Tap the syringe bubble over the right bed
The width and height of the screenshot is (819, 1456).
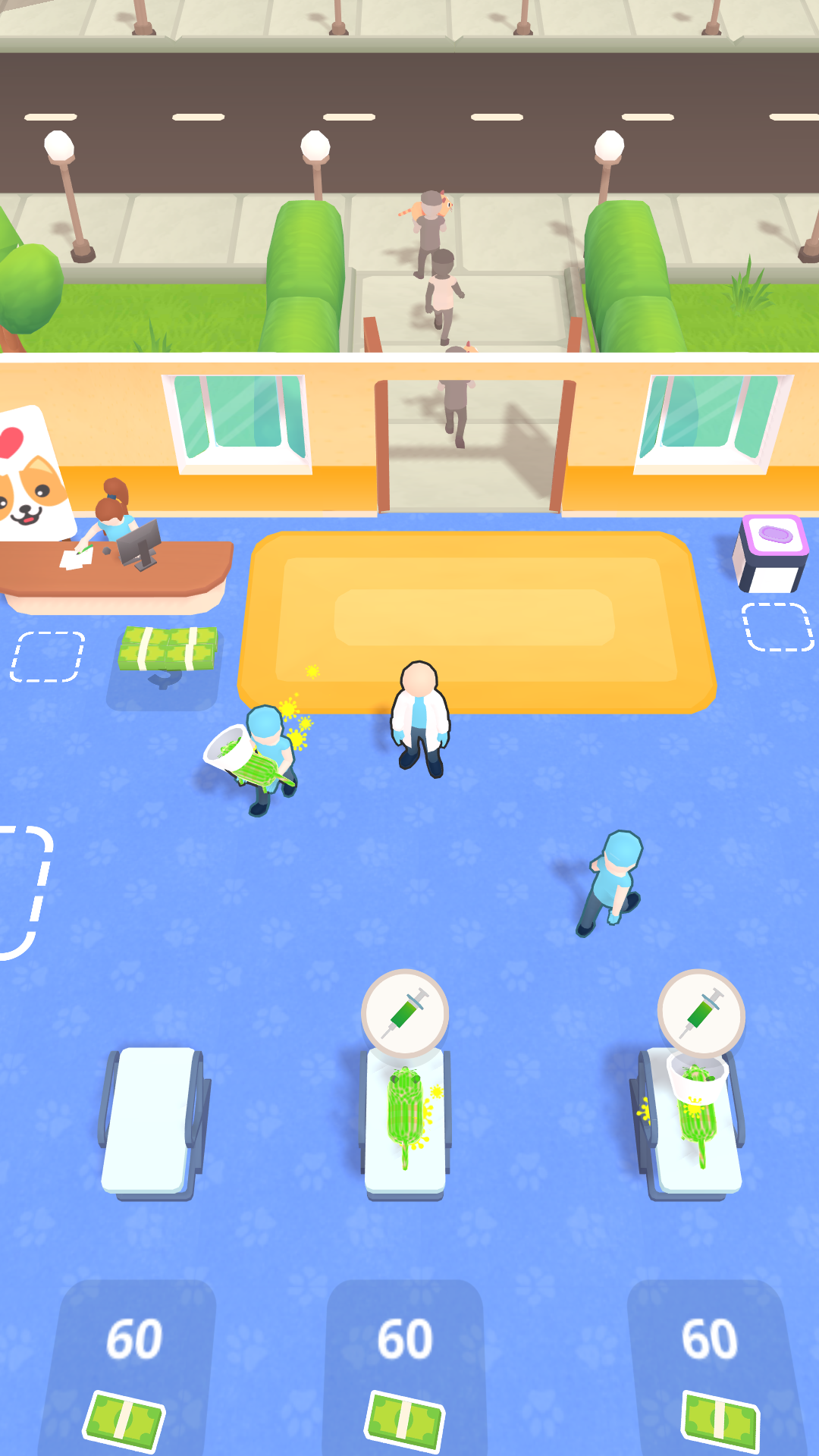point(701,1013)
